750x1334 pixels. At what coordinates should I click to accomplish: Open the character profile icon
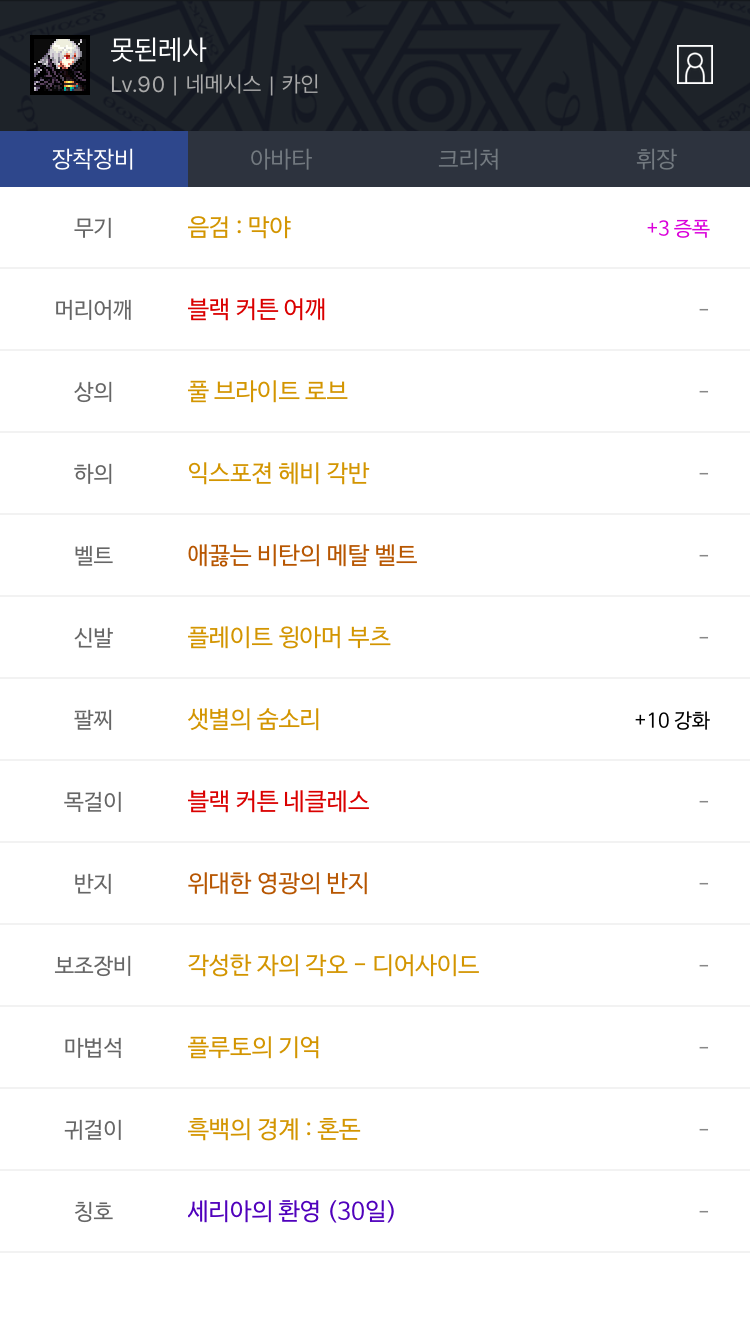tap(695, 65)
